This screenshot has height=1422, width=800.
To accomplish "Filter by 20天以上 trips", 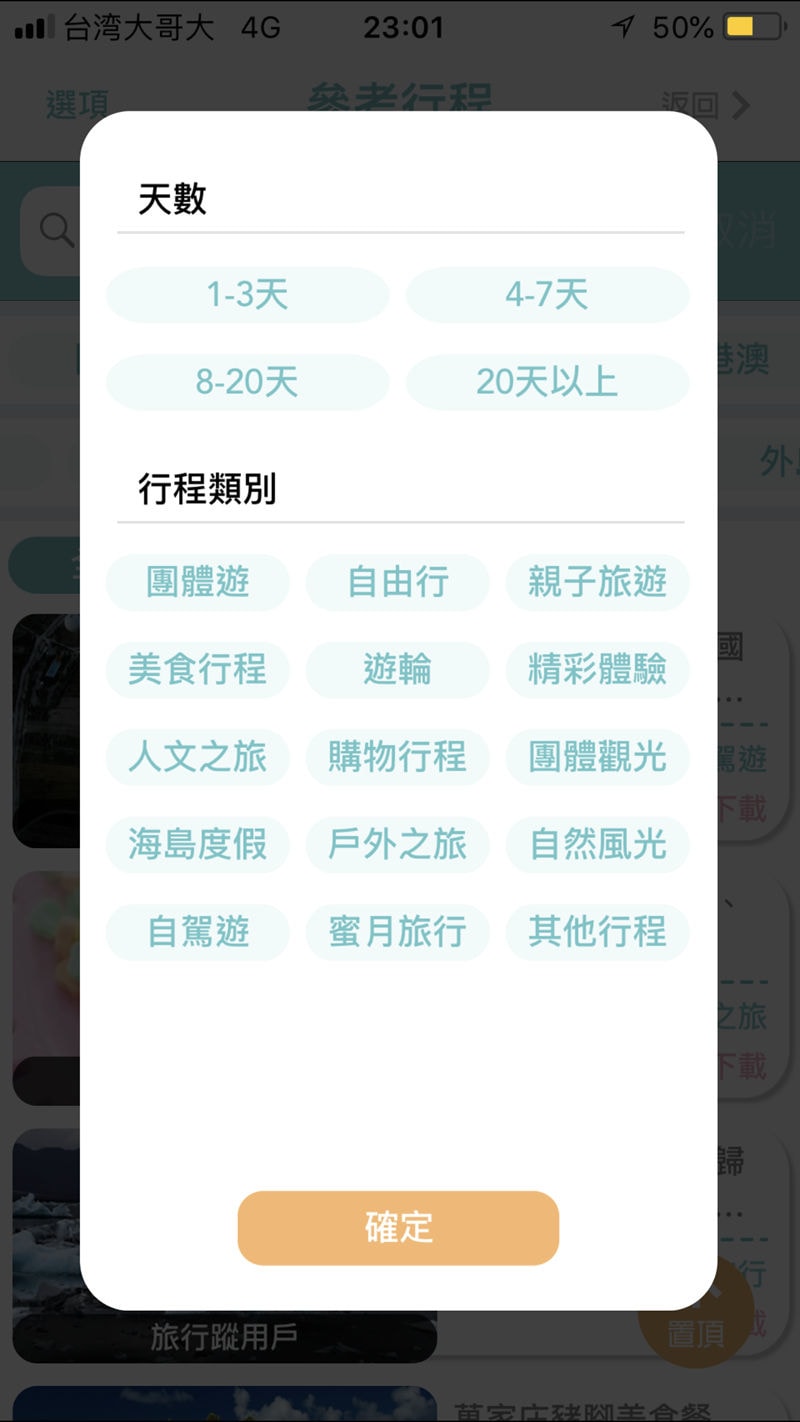I will coord(547,382).
